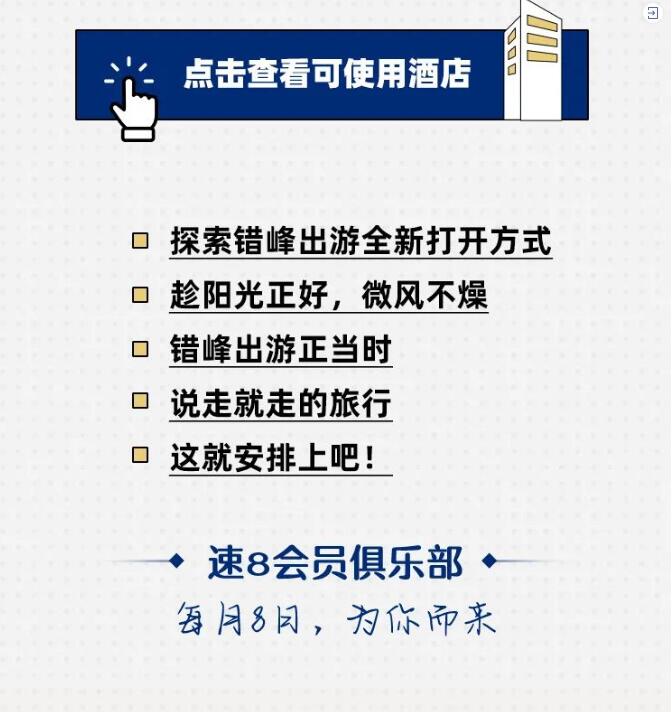The image size is (672, 712).
Task: Tap the 点击查看可使用酒店 banner button
Action: click(330, 75)
